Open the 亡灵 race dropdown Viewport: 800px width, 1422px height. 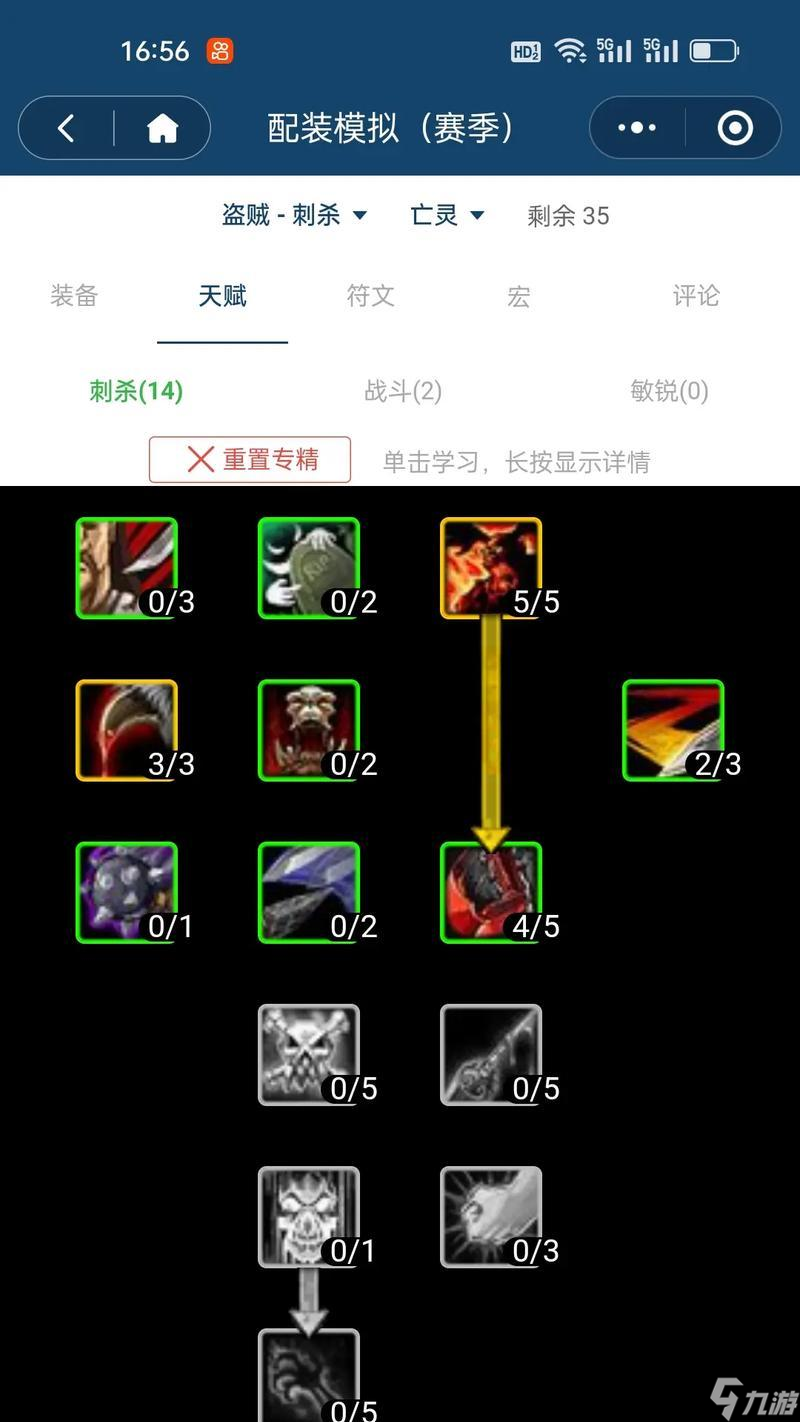[447, 215]
